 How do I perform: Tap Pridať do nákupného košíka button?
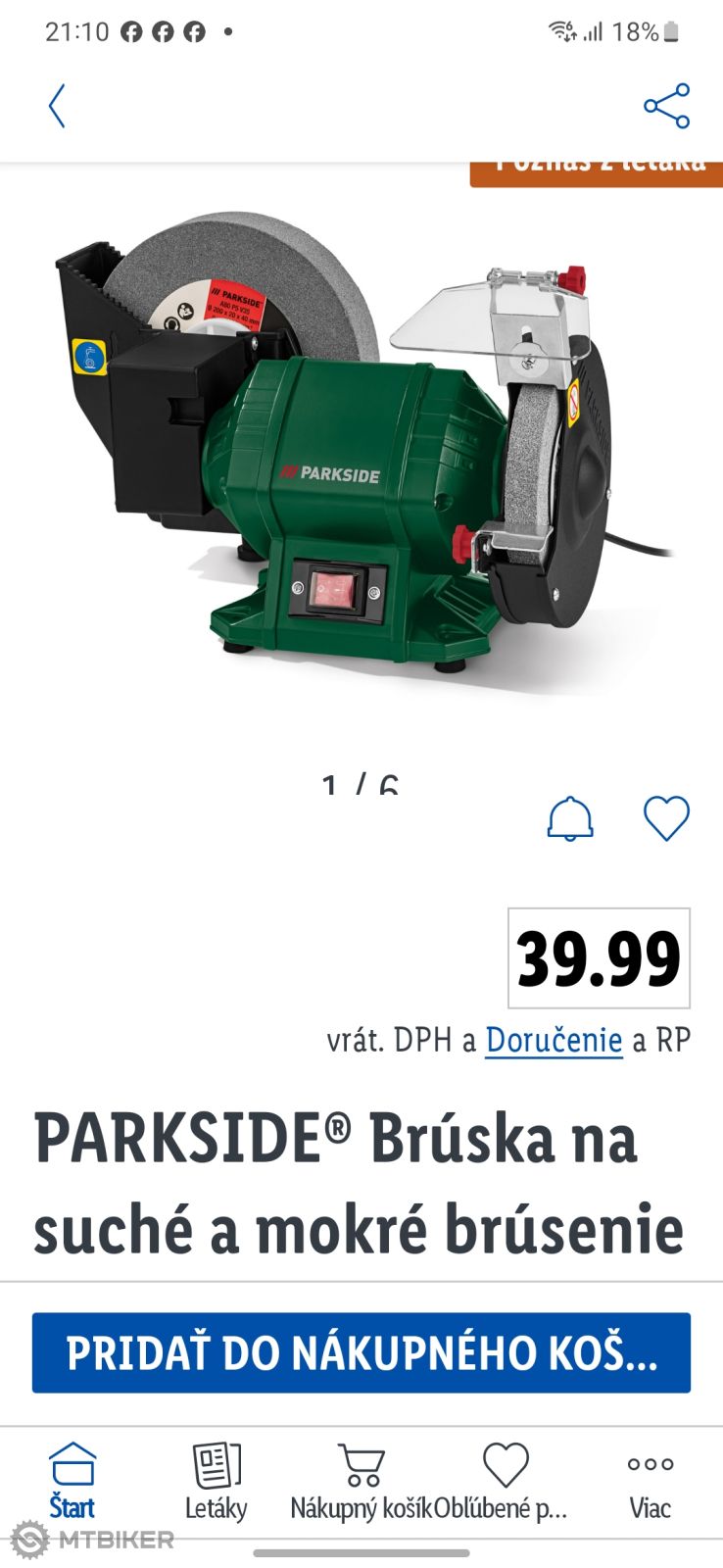[x=361, y=1353]
